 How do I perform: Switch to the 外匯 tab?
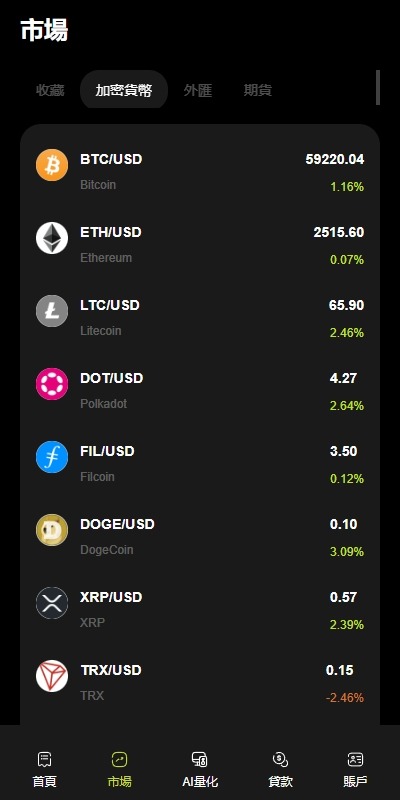(x=198, y=90)
